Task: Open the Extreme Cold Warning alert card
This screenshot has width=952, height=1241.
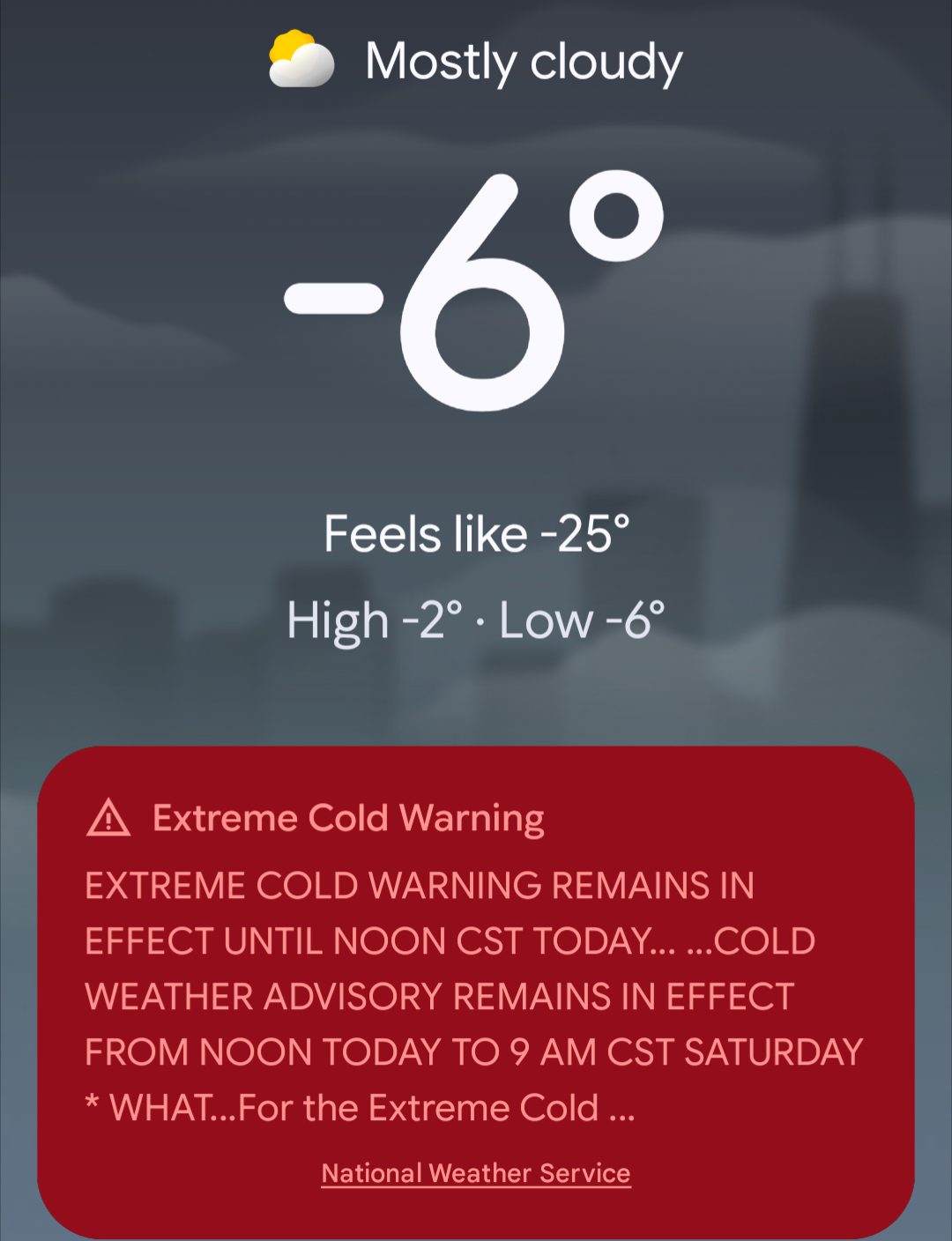Action: coord(474,970)
